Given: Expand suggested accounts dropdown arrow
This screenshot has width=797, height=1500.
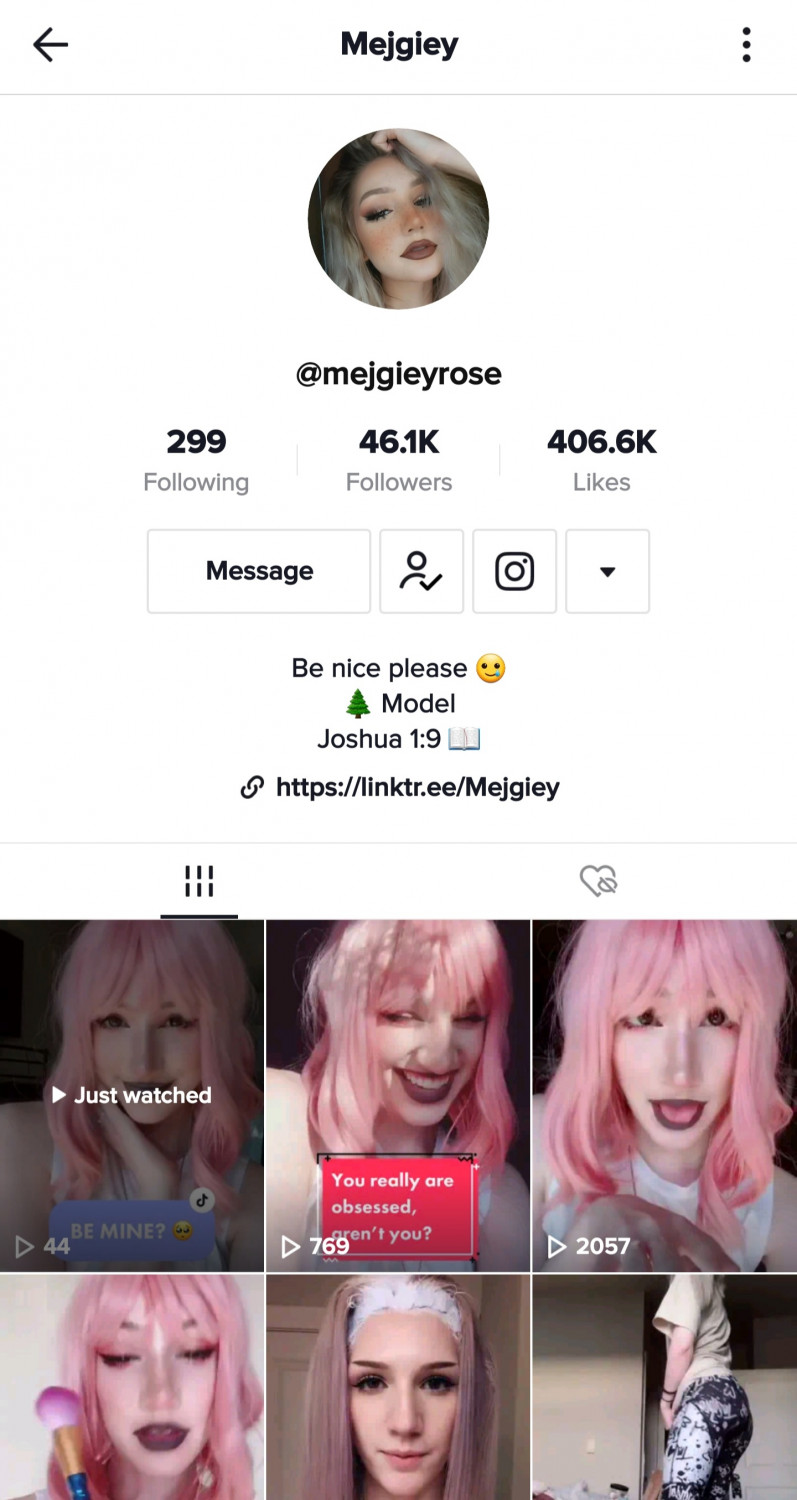Looking at the screenshot, I should 607,571.
